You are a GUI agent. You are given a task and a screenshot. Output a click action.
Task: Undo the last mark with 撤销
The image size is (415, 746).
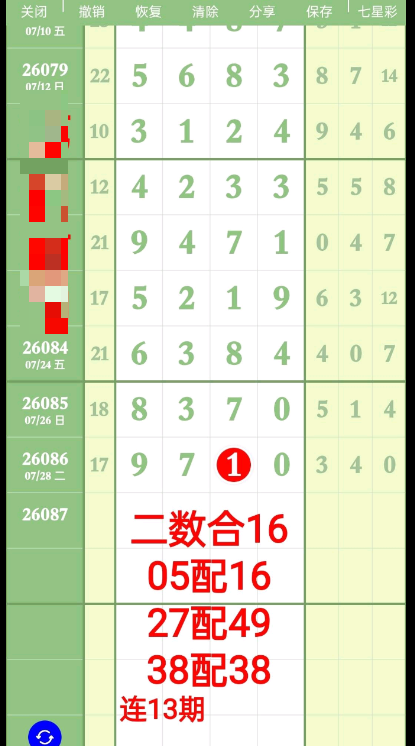tap(92, 11)
